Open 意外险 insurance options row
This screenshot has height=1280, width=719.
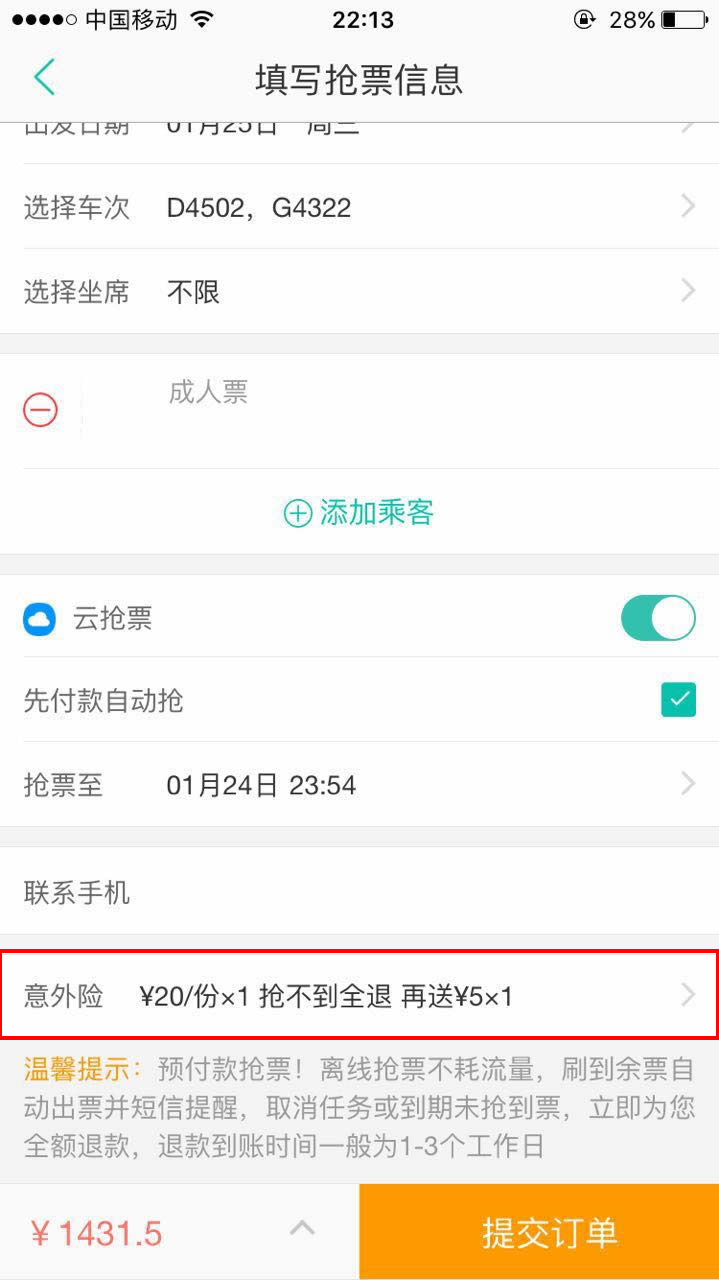point(360,995)
